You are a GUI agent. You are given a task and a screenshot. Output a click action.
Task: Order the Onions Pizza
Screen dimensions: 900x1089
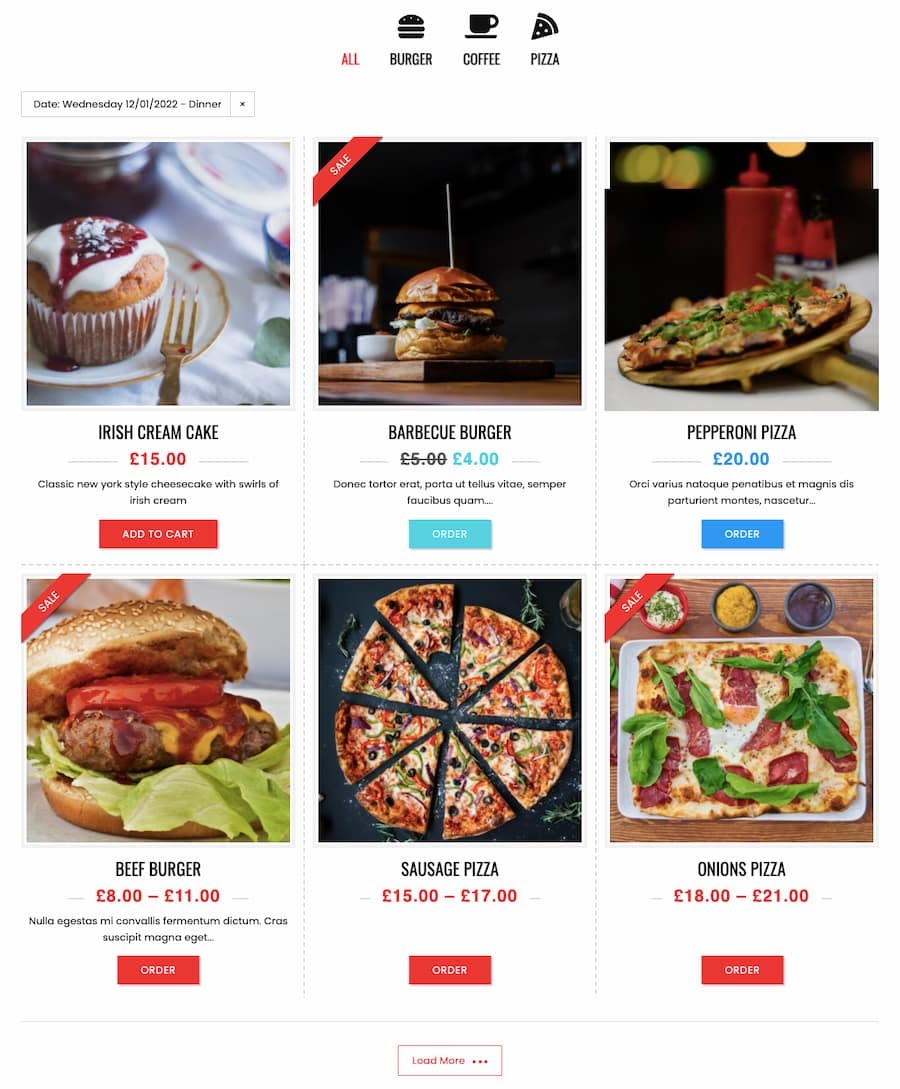tap(742, 969)
